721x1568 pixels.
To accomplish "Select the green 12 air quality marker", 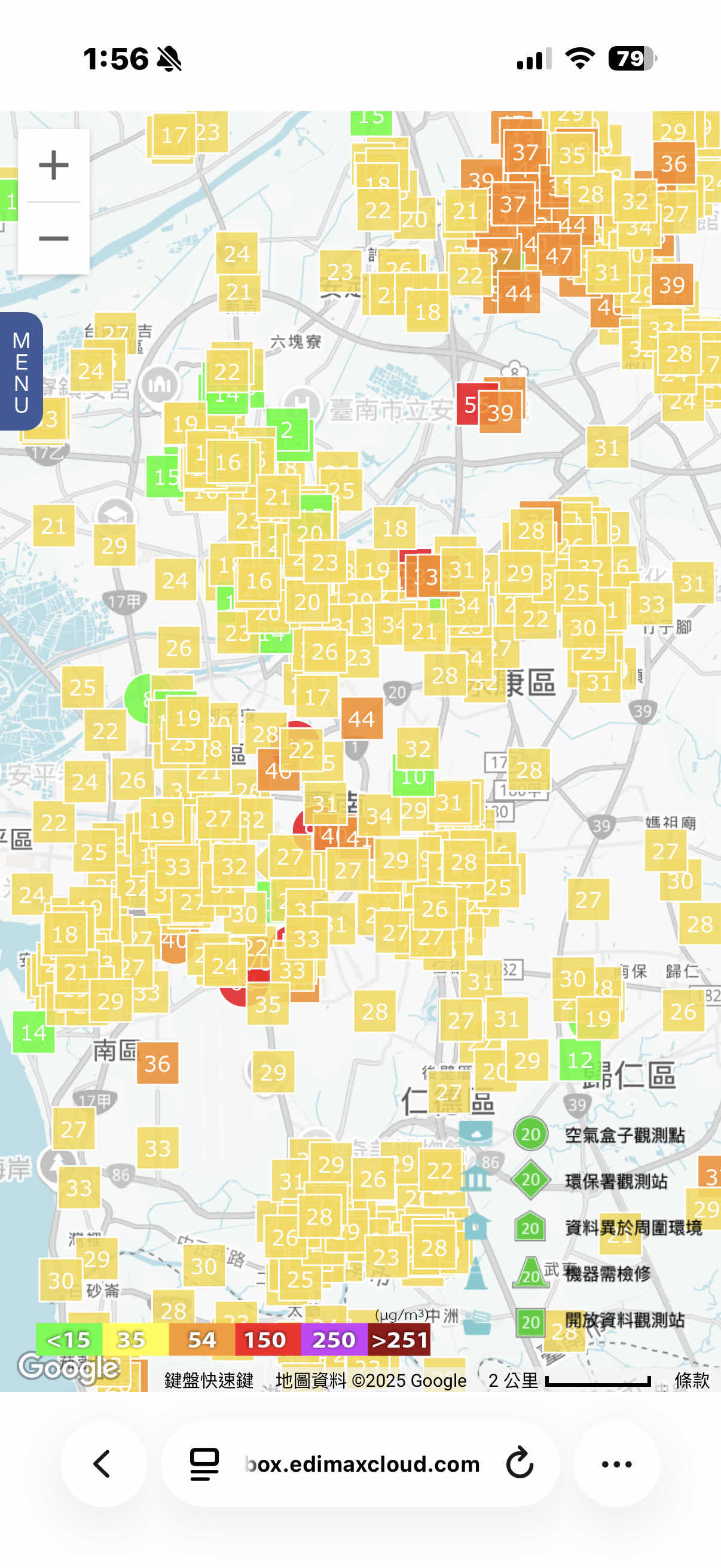I will [x=580, y=1061].
